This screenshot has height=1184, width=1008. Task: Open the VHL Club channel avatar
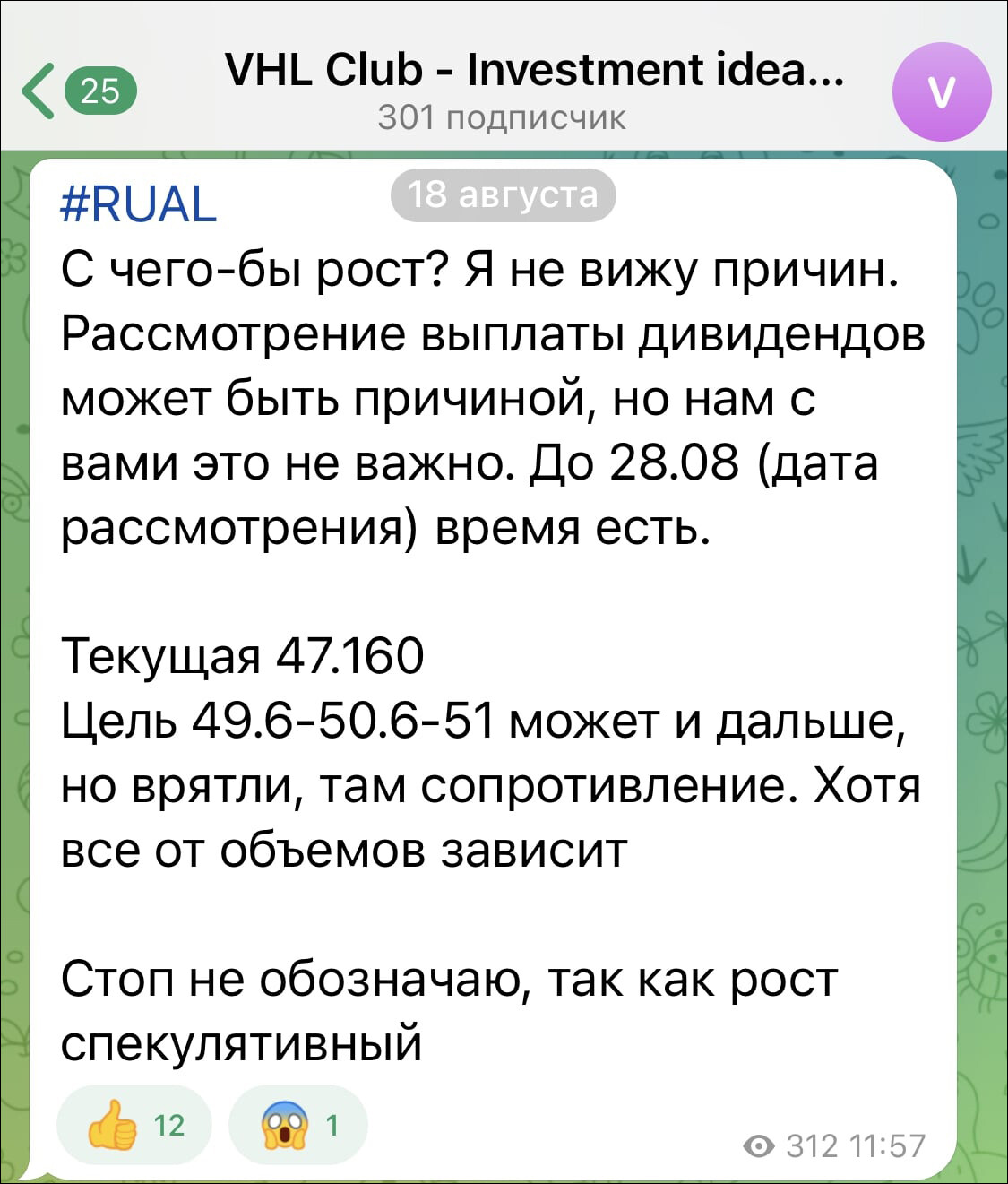click(942, 91)
